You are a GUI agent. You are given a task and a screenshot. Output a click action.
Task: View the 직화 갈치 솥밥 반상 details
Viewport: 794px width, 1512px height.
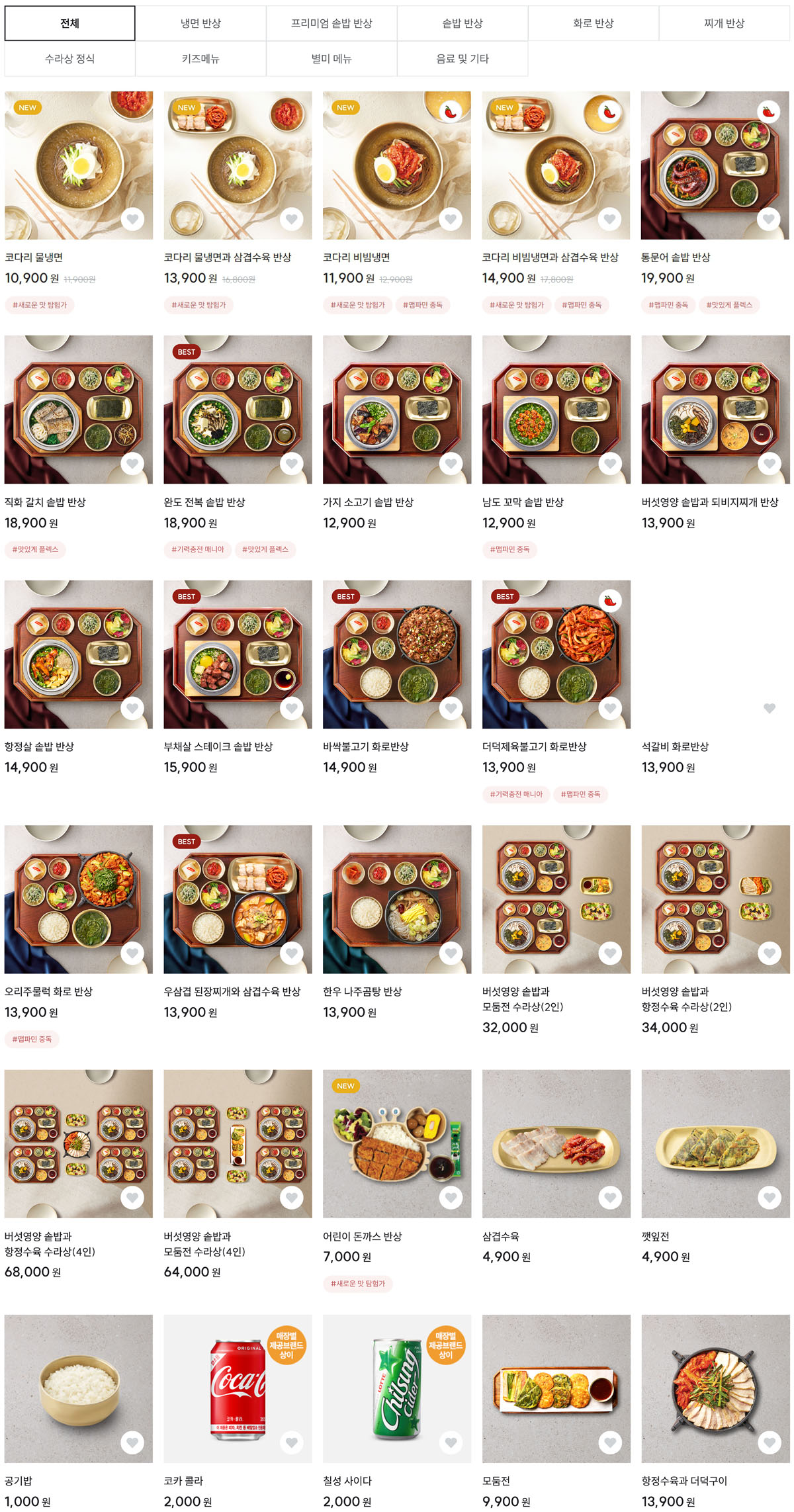pos(78,410)
